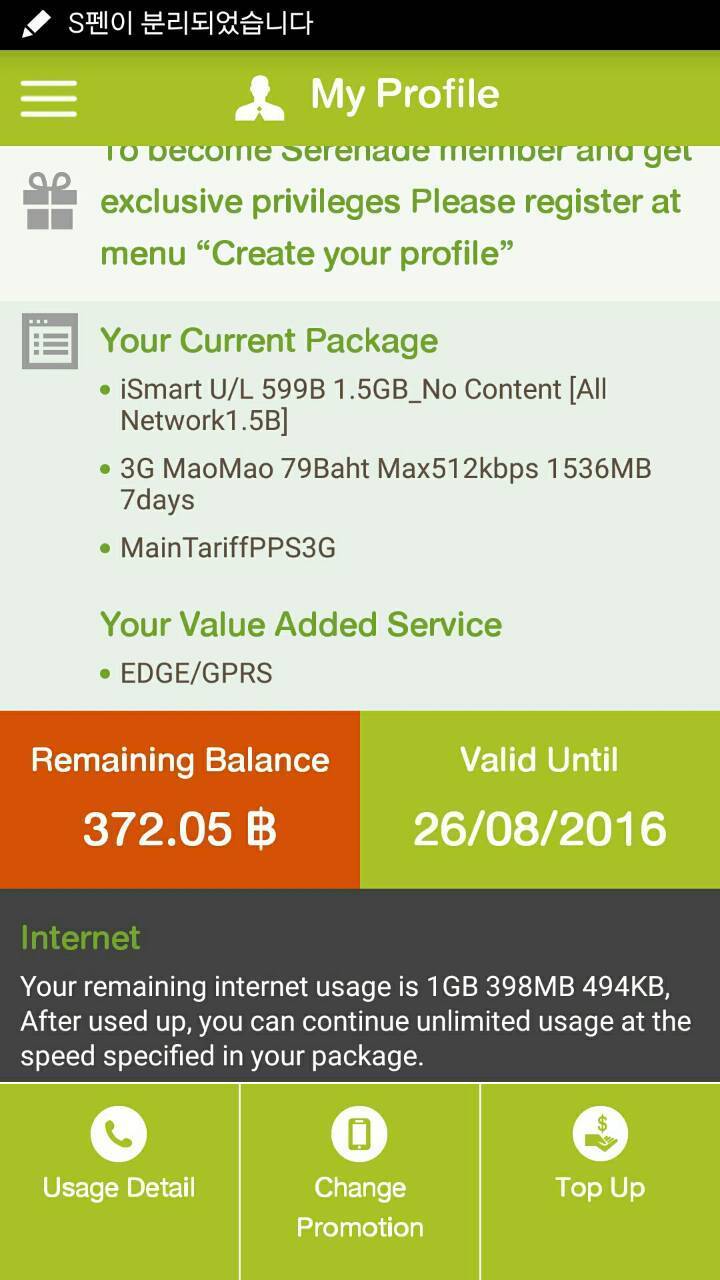Open the hamburger drawer menu
Screen dimensions: 720x1280
pos(48,97)
